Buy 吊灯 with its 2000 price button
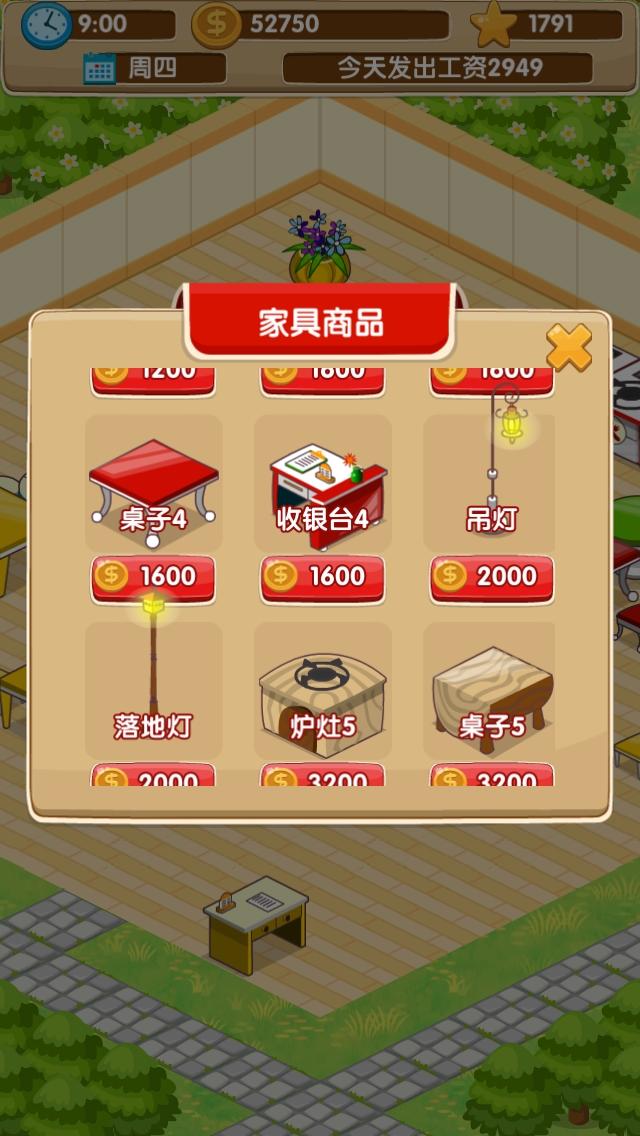Screen dimensions: 640x1136 491,577
